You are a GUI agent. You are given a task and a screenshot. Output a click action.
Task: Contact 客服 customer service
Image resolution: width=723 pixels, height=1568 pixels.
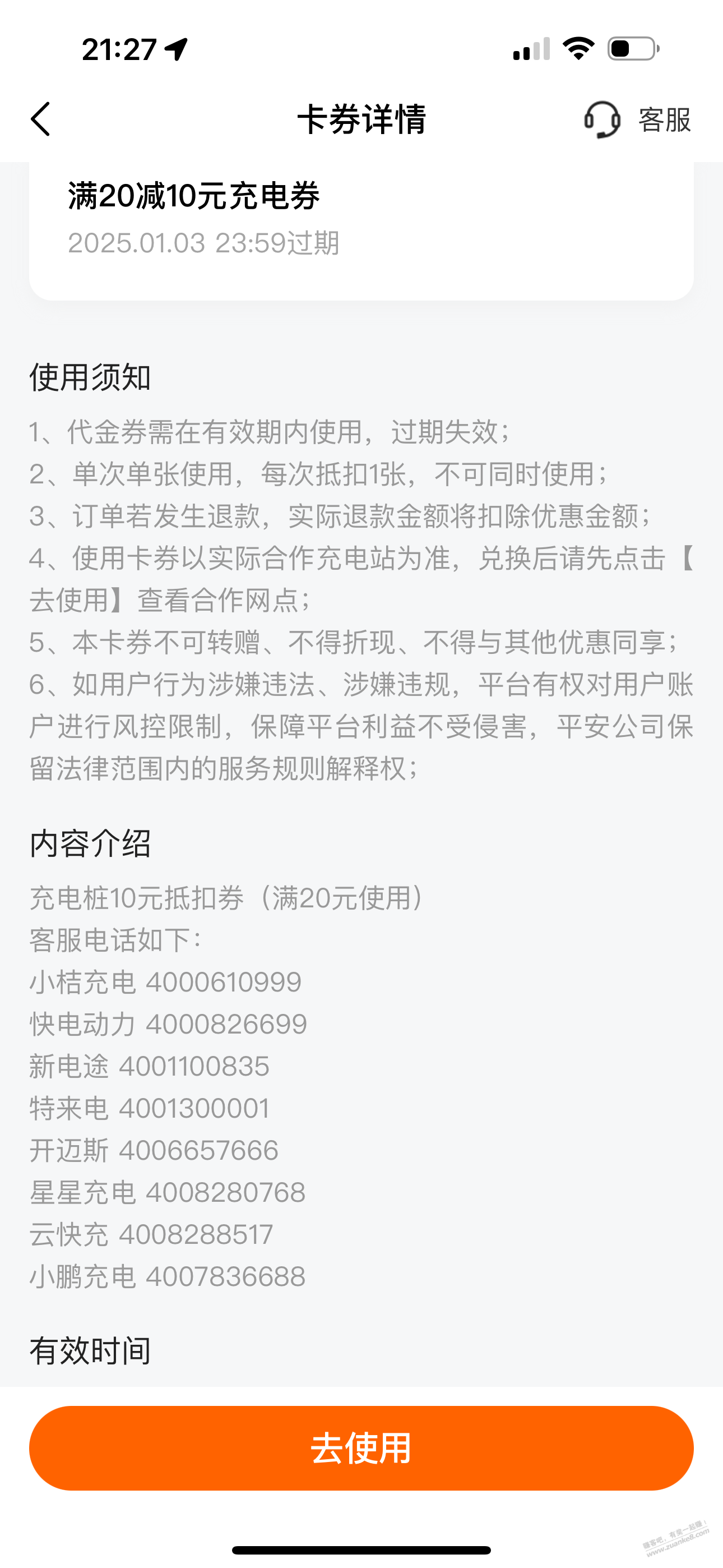(638, 119)
